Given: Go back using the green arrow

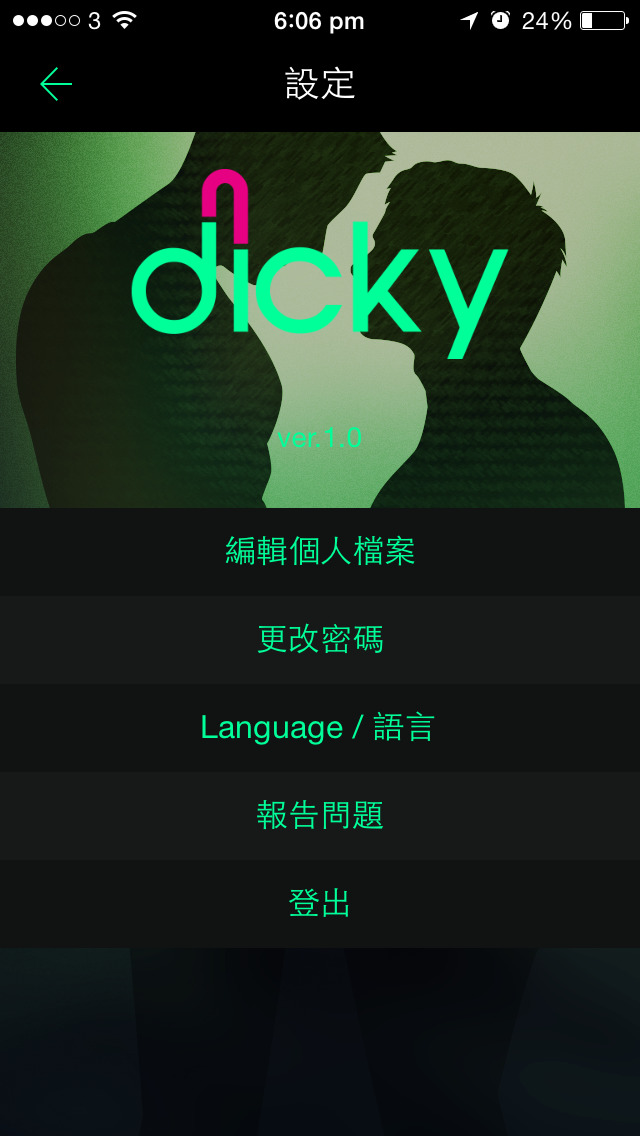Looking at the screenshot, I should click(56, 85).
